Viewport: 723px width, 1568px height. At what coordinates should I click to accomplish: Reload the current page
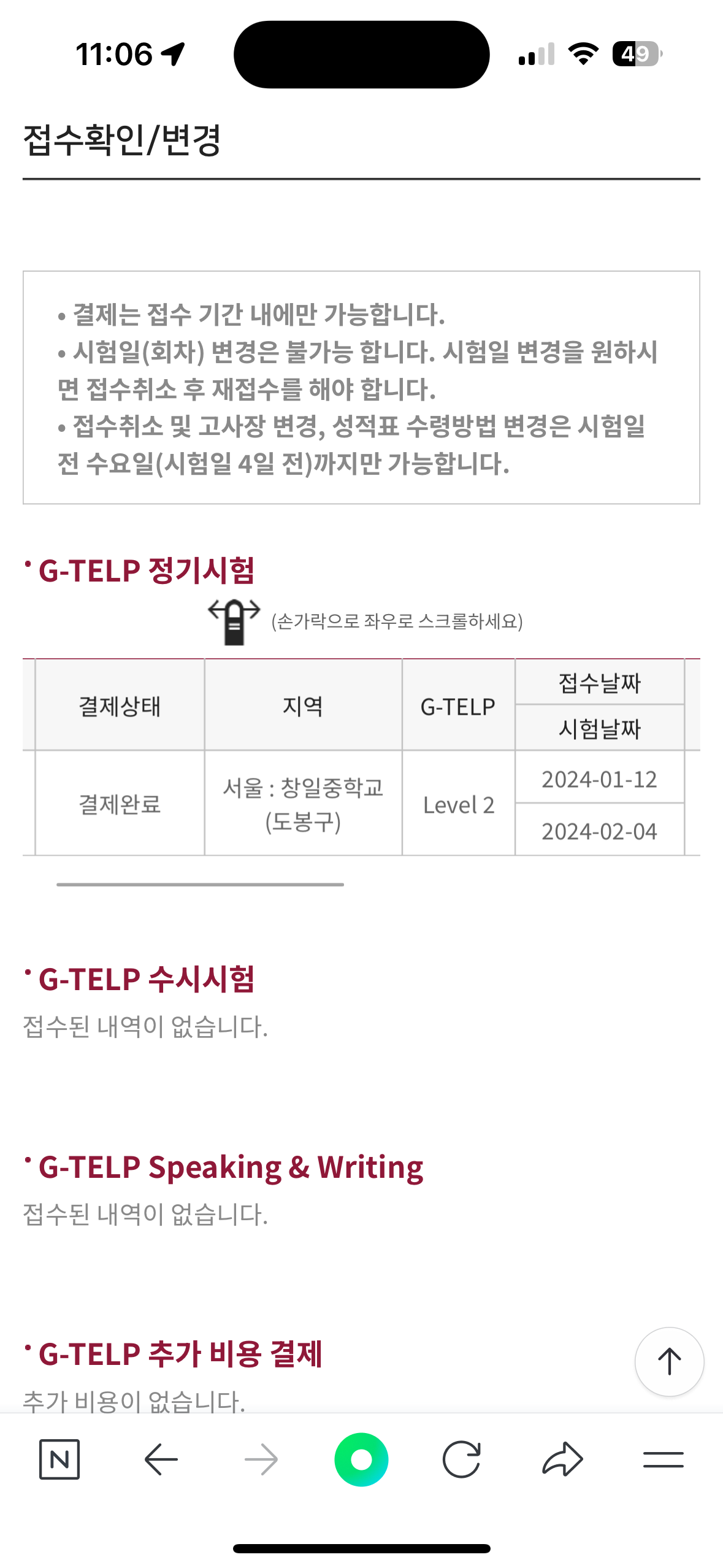pos(461,1459)
